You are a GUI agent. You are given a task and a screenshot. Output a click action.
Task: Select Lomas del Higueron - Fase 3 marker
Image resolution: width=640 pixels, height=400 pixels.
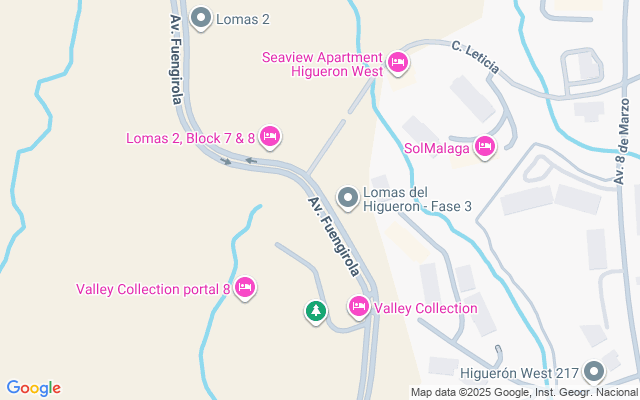(347, 198)
